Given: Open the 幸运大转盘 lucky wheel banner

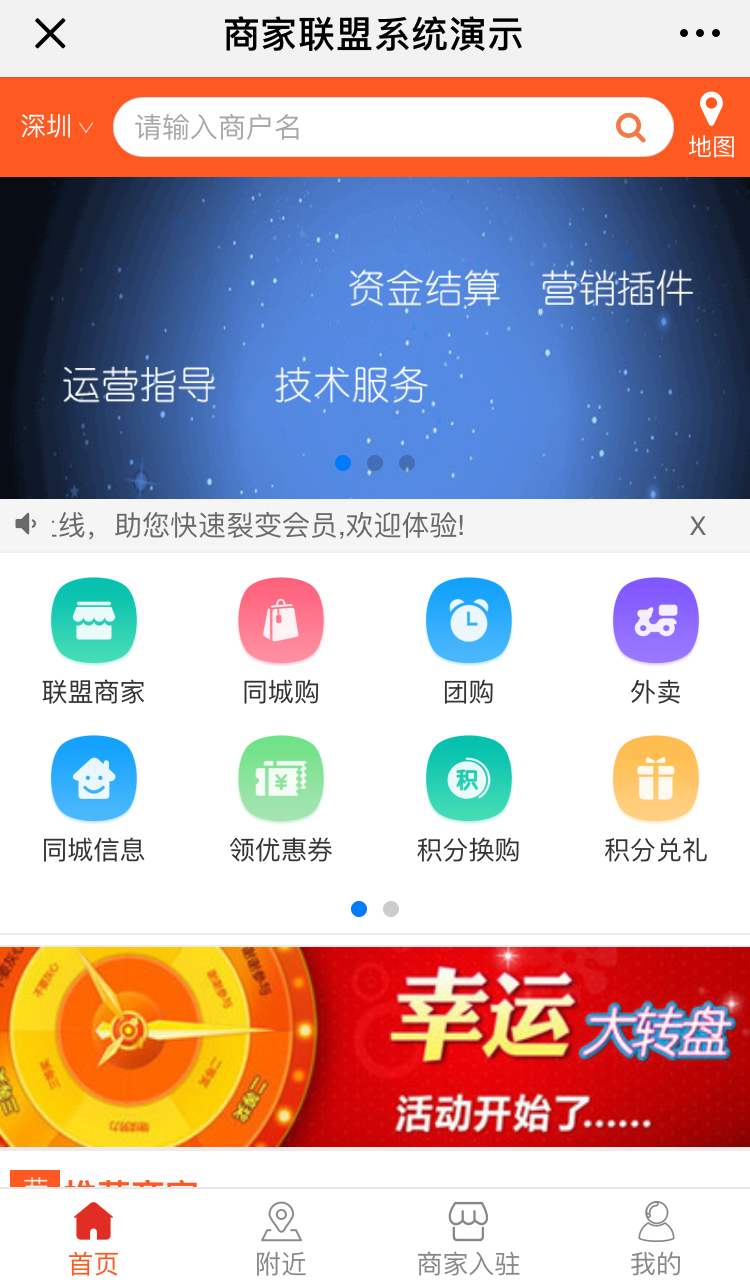Looking at the screenshot, I should 375,1046.
